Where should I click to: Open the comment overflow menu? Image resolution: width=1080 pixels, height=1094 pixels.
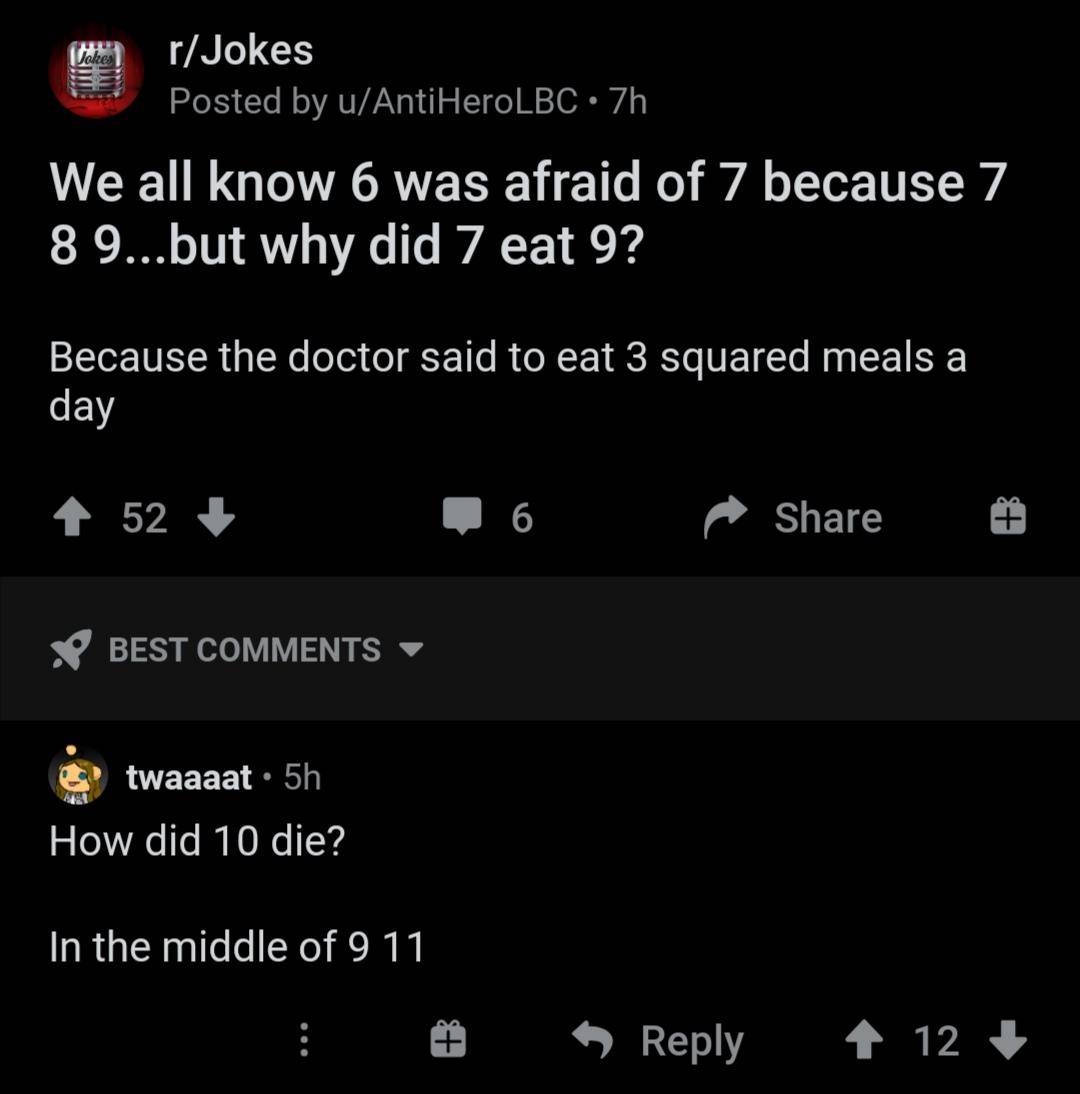pyautogui.click(x=303, y=1040)
